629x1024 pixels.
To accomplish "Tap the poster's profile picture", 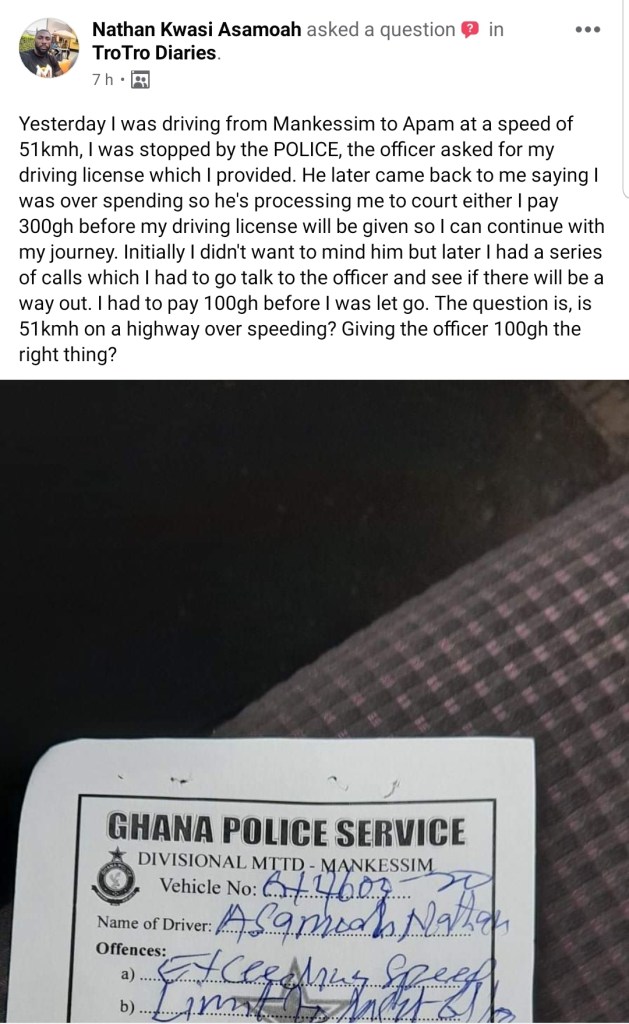I will point(49,48).
